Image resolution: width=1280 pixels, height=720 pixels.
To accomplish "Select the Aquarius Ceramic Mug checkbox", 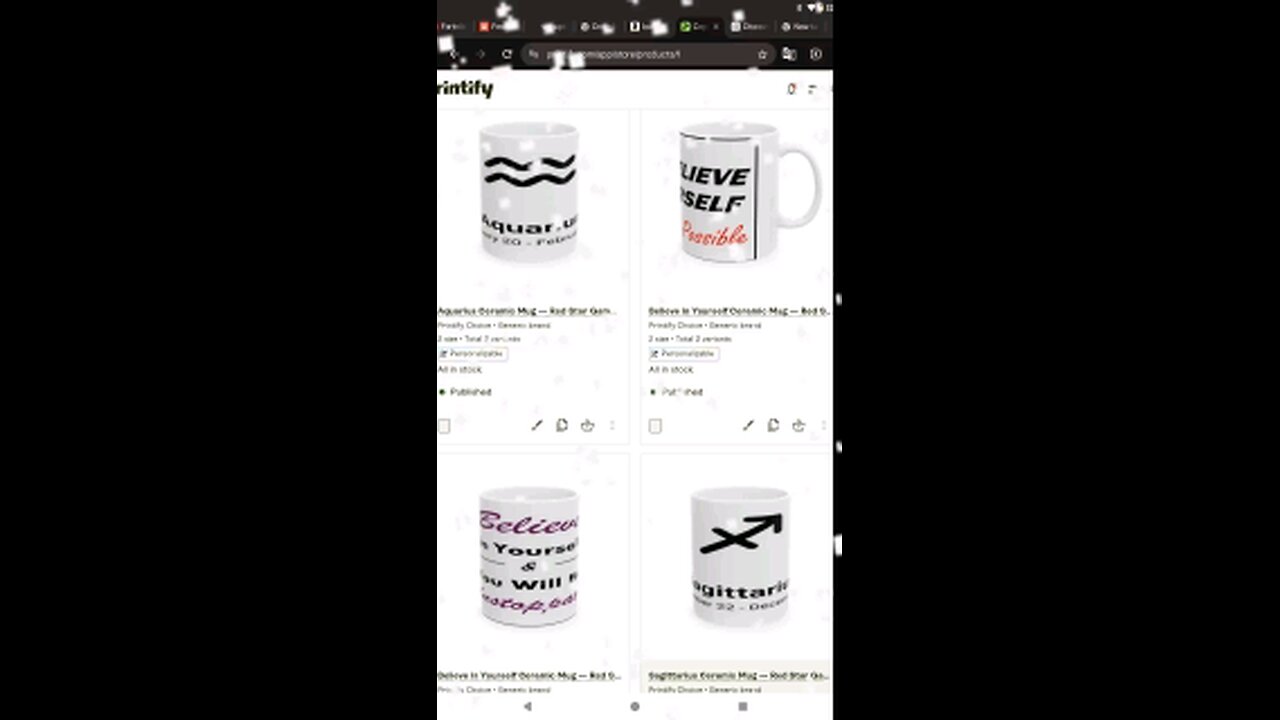I will 444,426.
